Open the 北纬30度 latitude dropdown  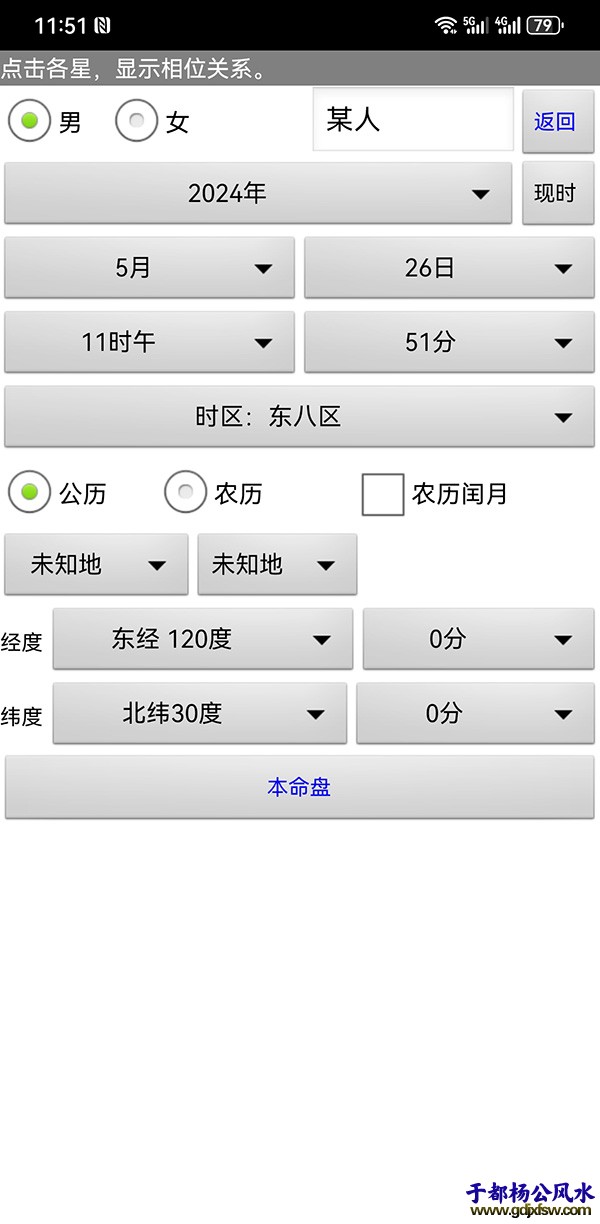(199, 713)
